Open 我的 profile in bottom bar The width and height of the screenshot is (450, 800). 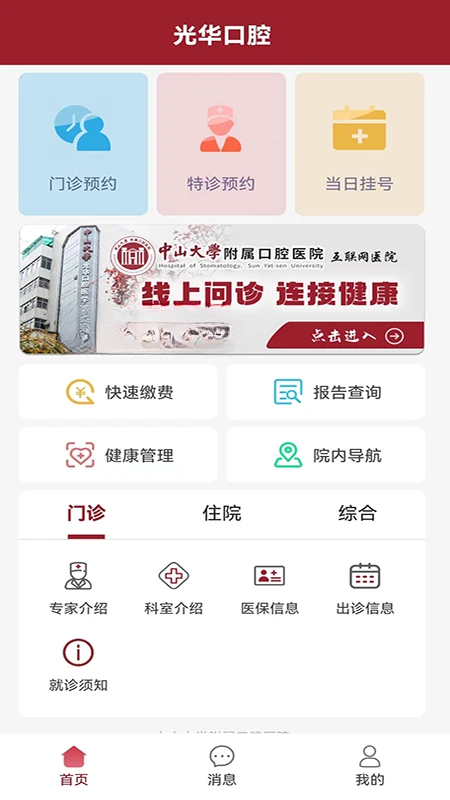point(370,766)
